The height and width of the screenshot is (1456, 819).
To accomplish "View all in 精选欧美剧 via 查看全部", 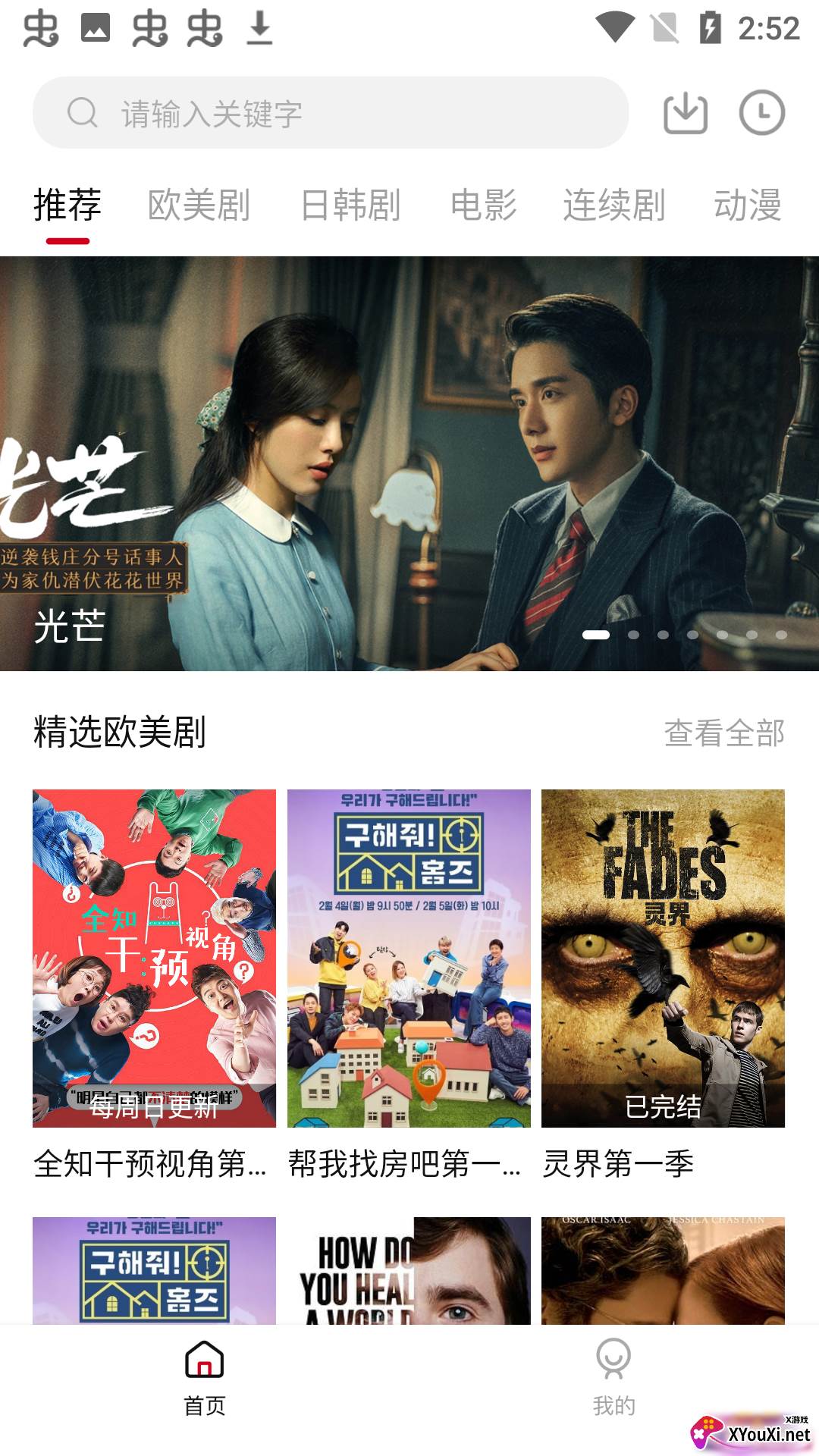I will pyautogui.click(x=724, y=733).
